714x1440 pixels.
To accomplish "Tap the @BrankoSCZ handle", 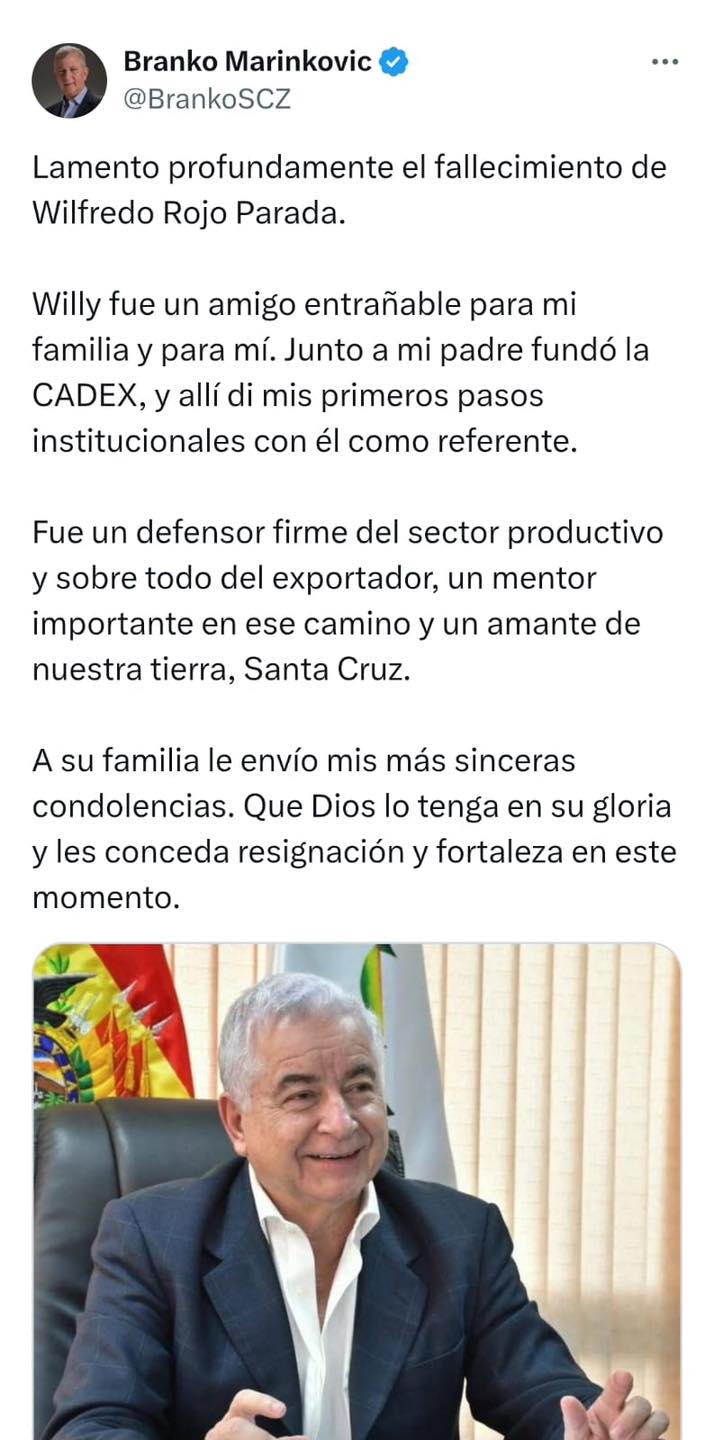I will 206,99.
